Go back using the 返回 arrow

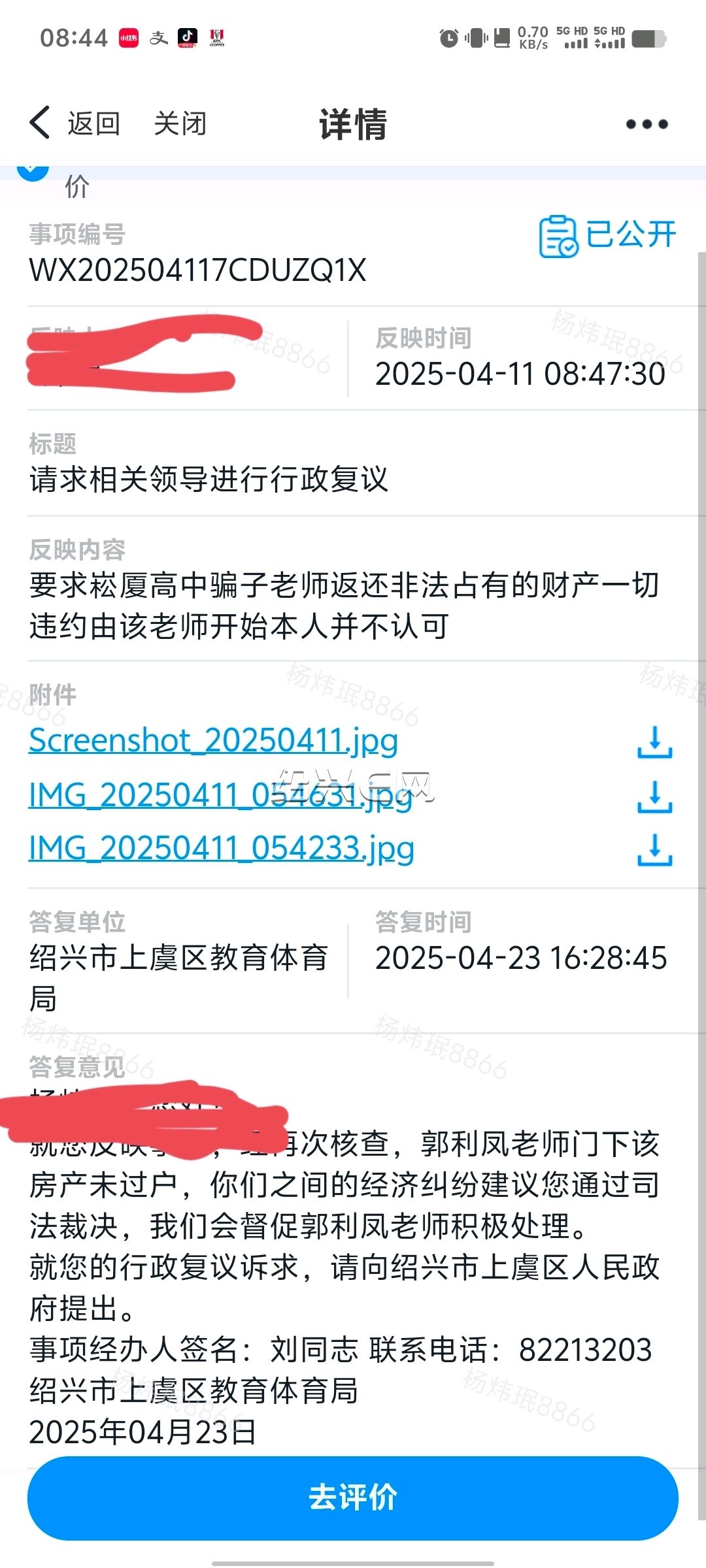point(75,123)
